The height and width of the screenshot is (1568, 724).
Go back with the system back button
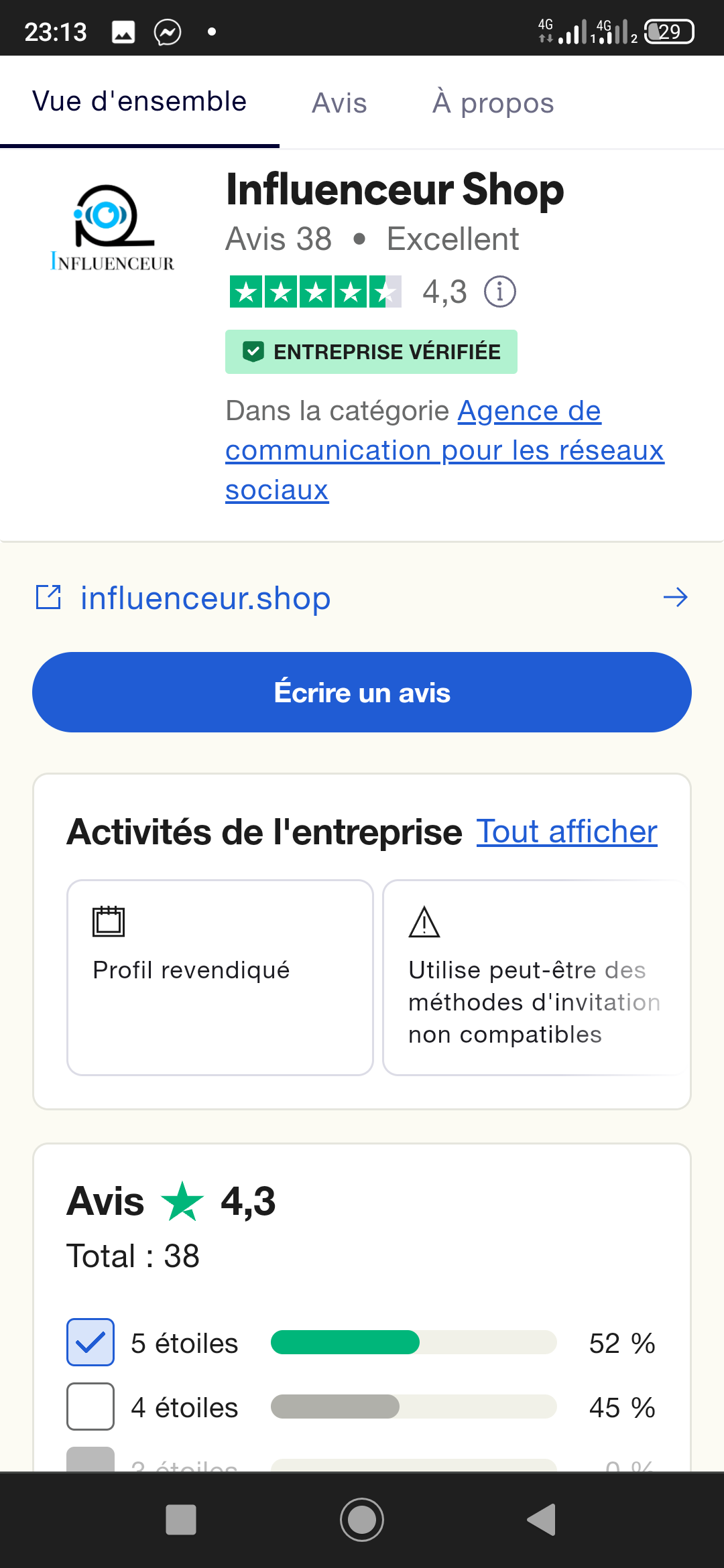coord(542,1519)
